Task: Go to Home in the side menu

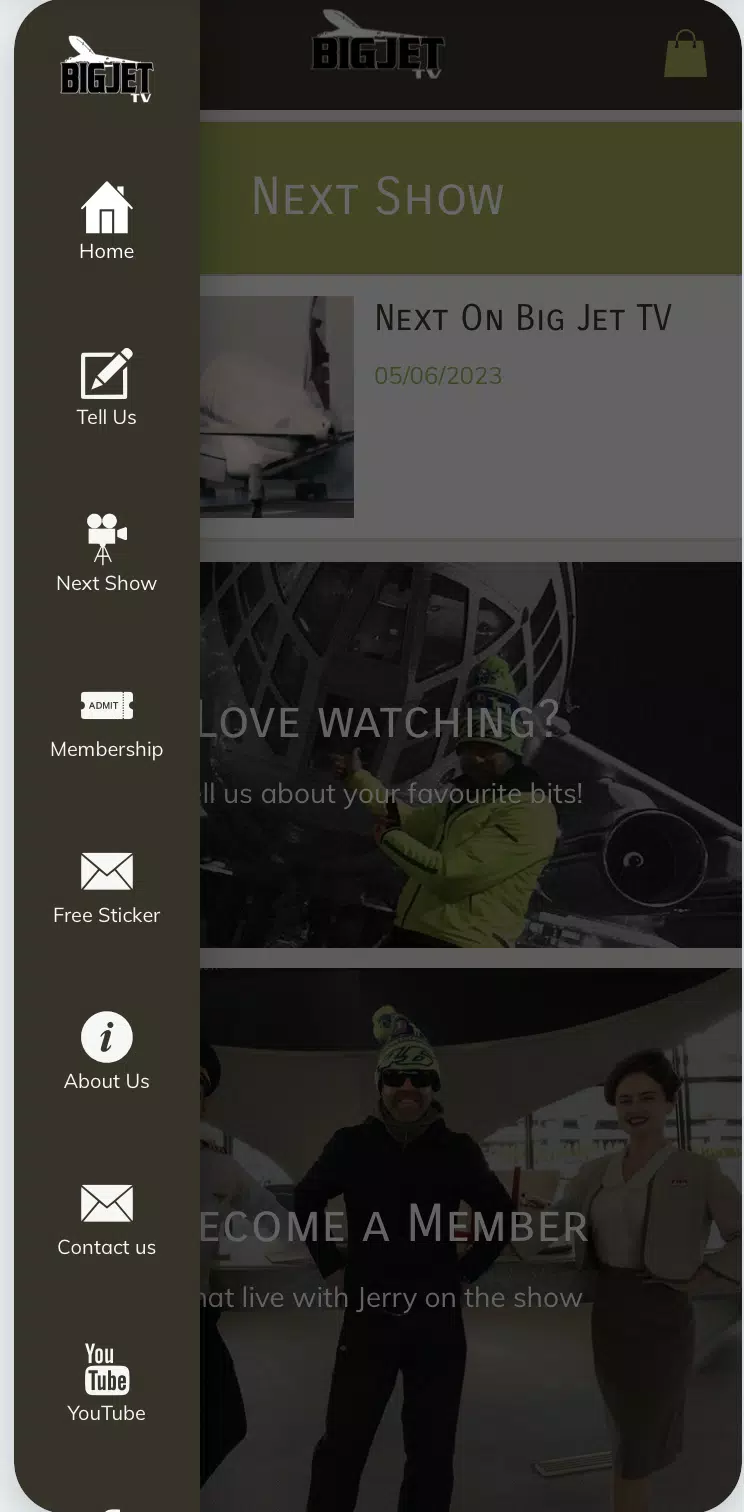Action: click(106, 221)
